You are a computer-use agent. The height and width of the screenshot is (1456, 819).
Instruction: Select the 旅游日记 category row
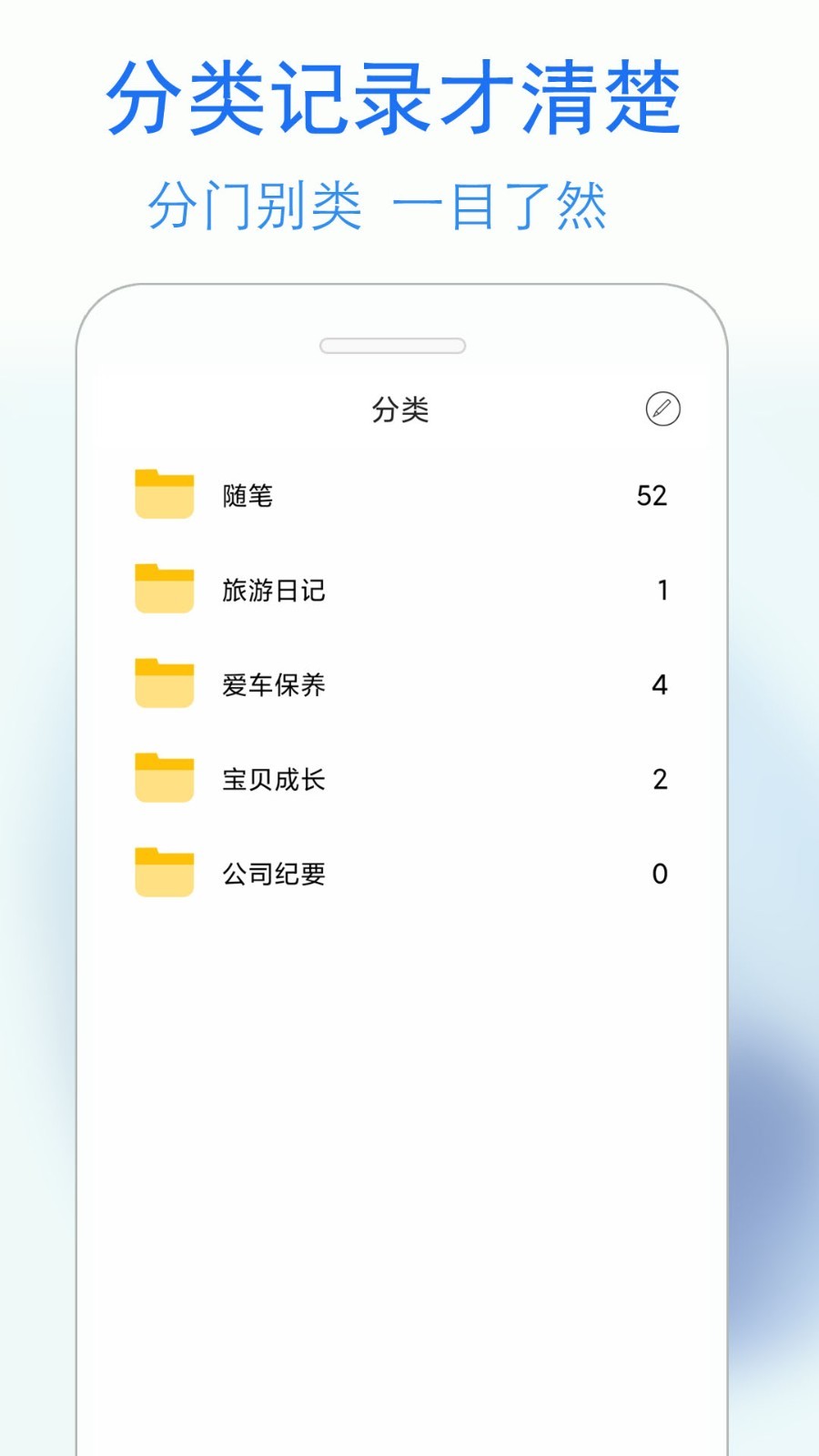(x=400, y=590)
